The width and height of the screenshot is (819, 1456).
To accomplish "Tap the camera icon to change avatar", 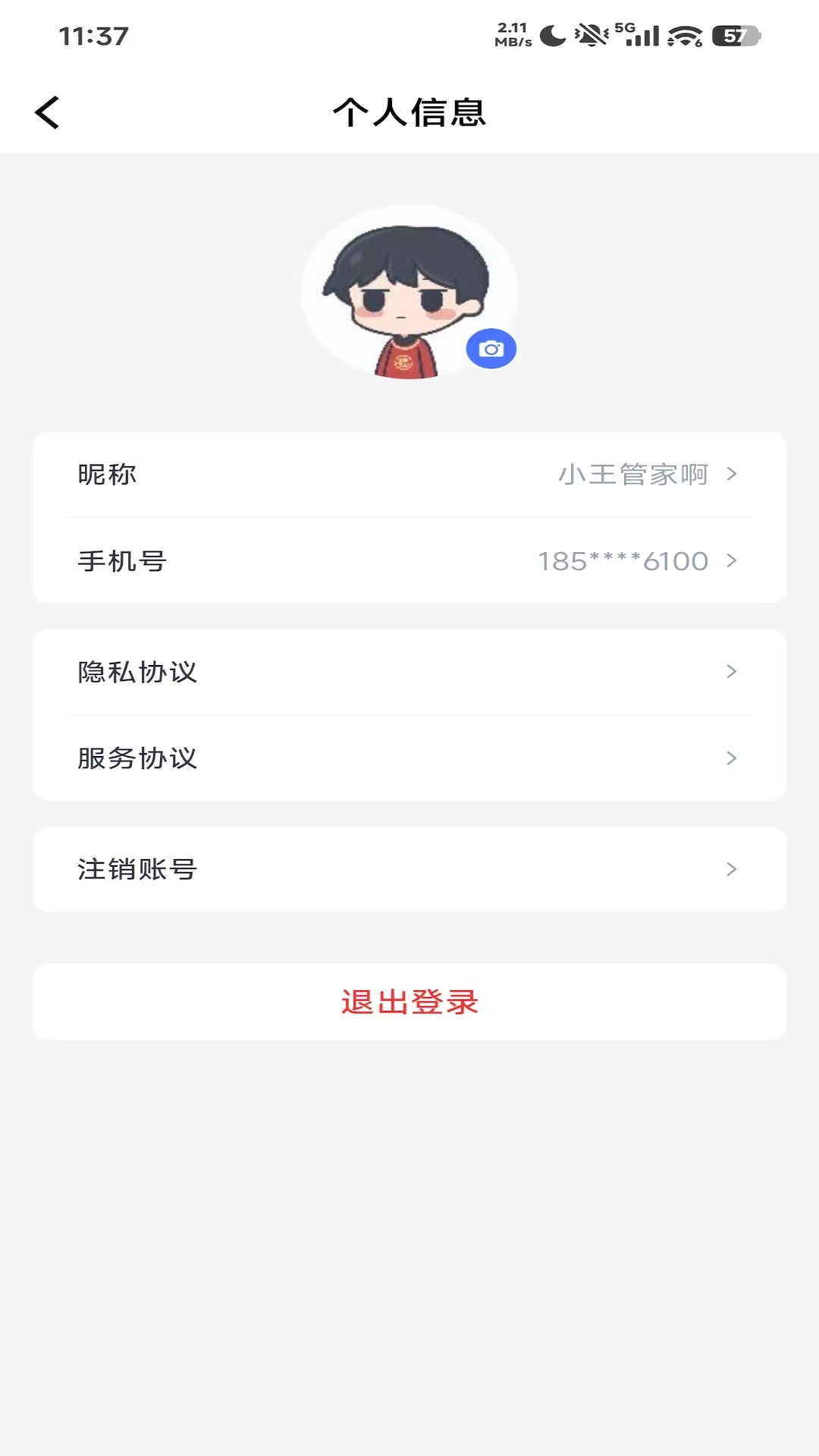I will 491,349.
